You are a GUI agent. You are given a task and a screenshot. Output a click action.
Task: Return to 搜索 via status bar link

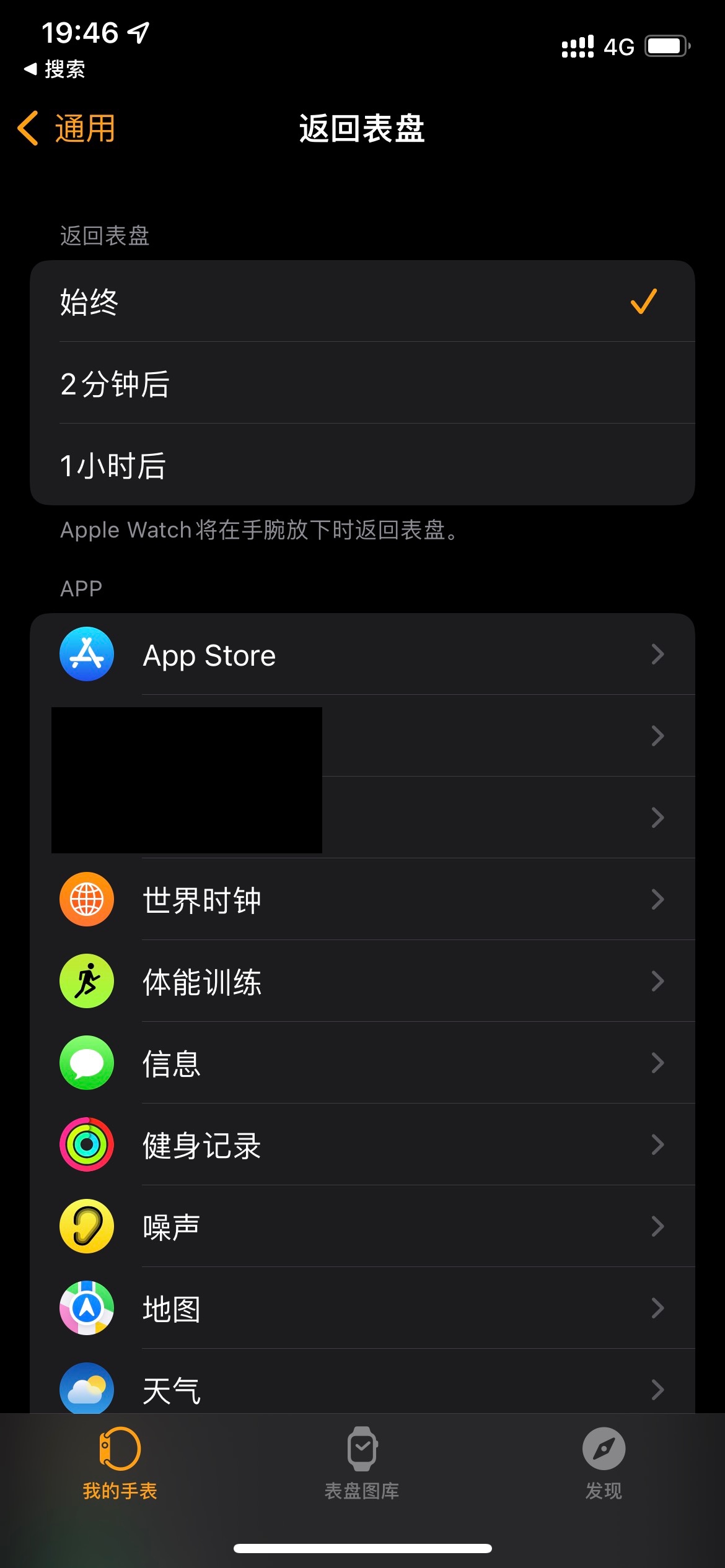click(x=55, y=69)
